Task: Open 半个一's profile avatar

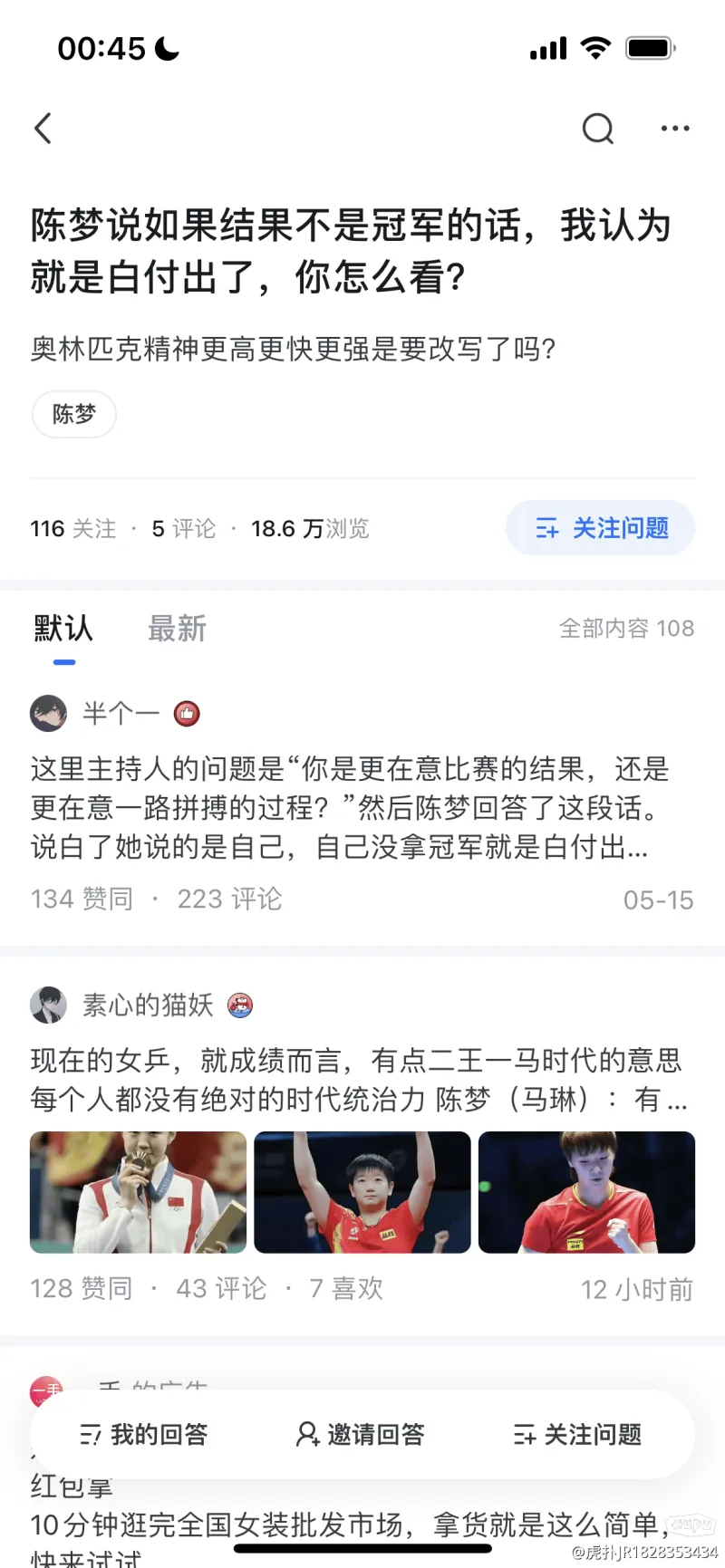Action: point(49,714)
